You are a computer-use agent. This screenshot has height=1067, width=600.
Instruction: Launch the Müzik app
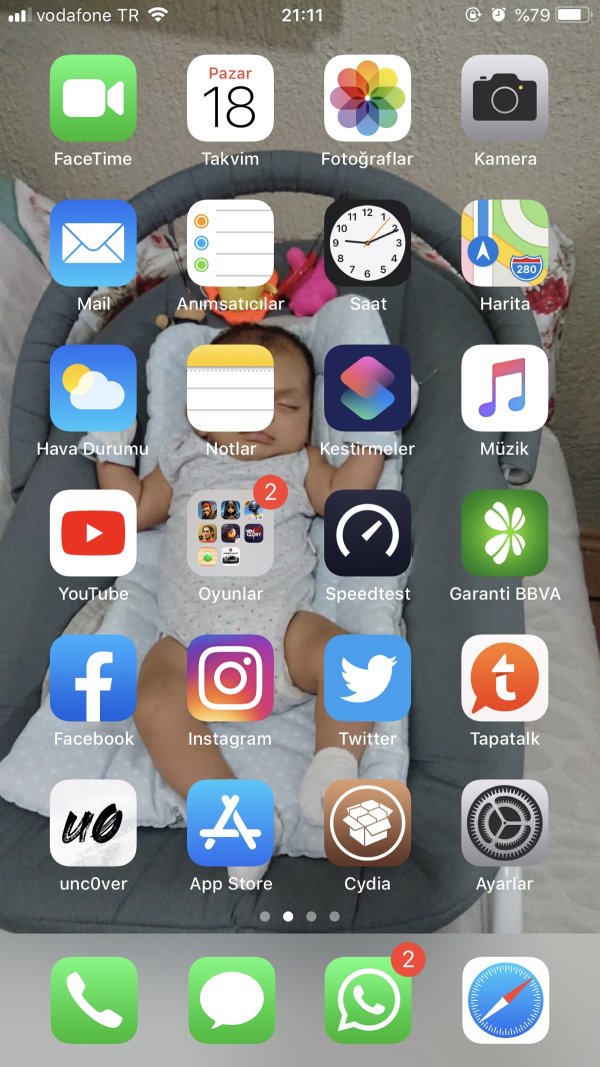coord(504,388)
